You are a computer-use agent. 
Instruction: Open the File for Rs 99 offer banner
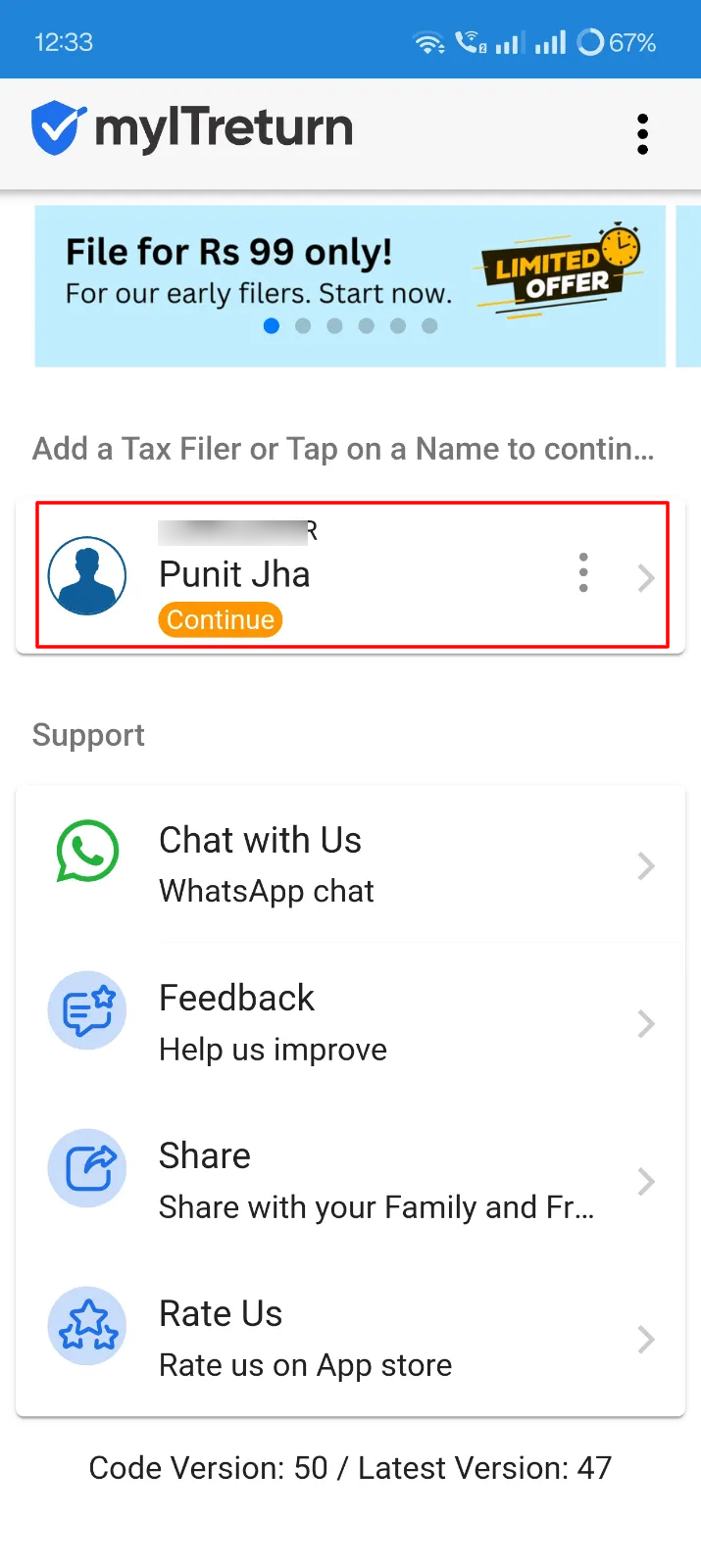[x=350, y=285]
